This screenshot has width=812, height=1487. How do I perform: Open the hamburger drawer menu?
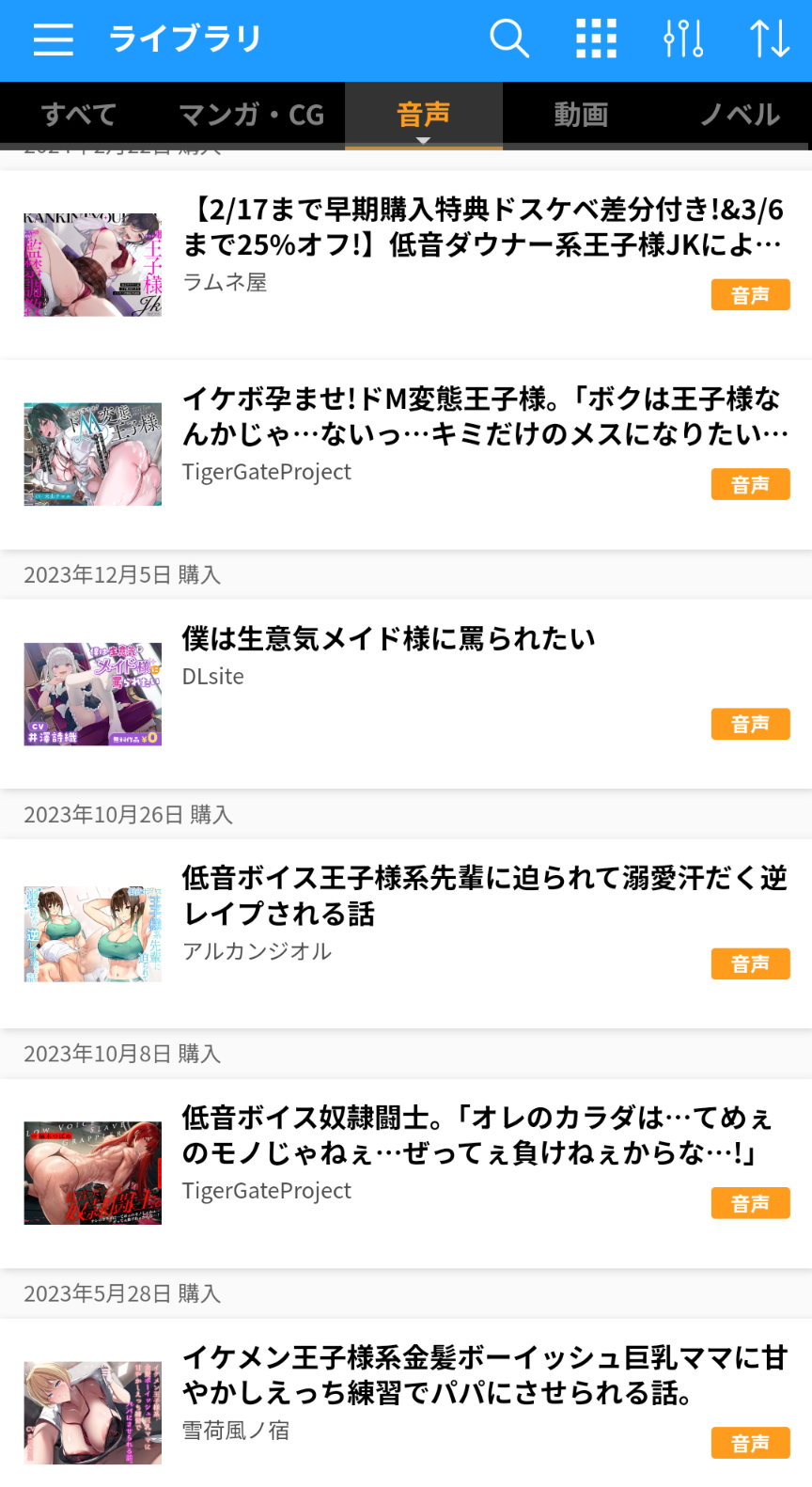[54, 39]
